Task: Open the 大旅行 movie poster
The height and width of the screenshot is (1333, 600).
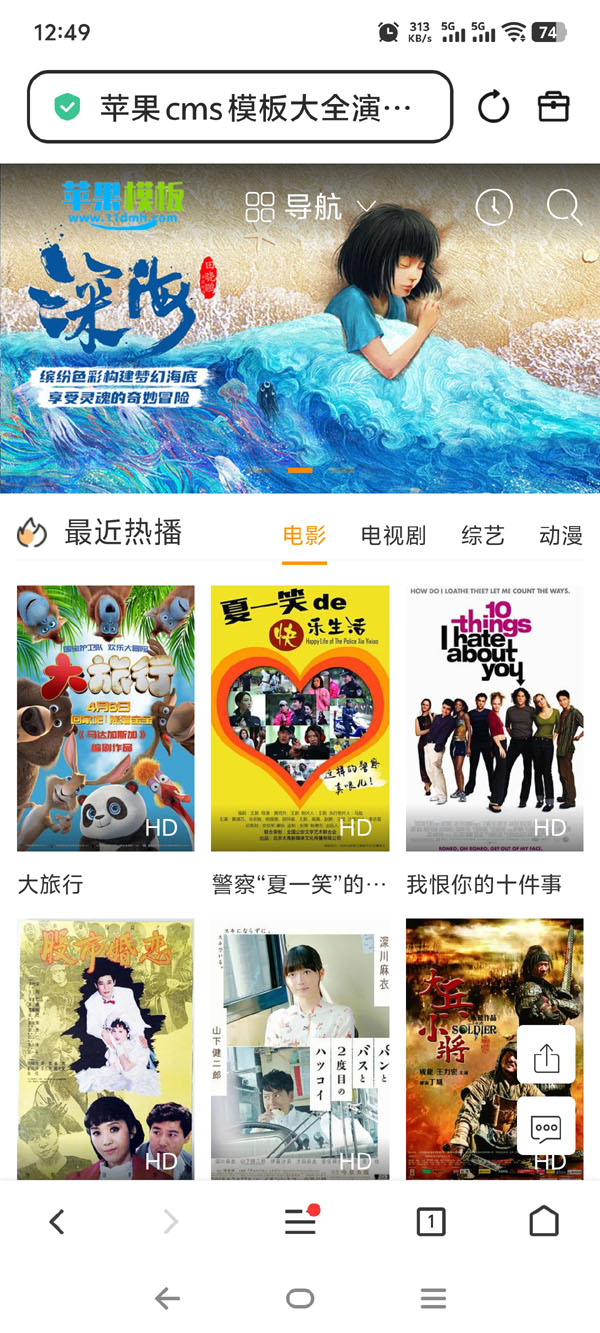Action: click(106, 718)
